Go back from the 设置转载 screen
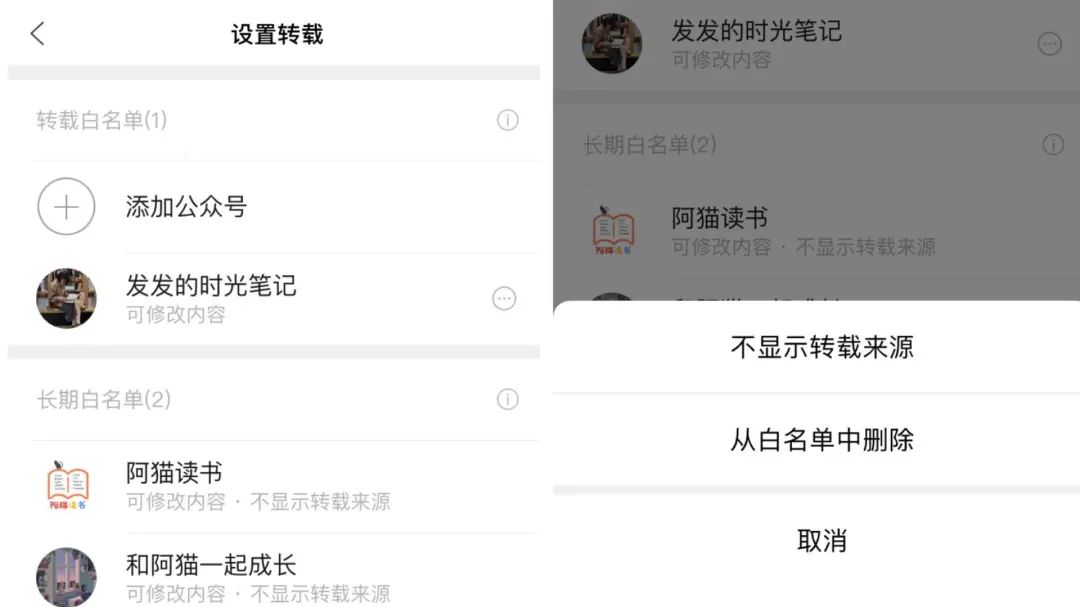Viewport: 1080px width, 607px height. pos(37,34)
